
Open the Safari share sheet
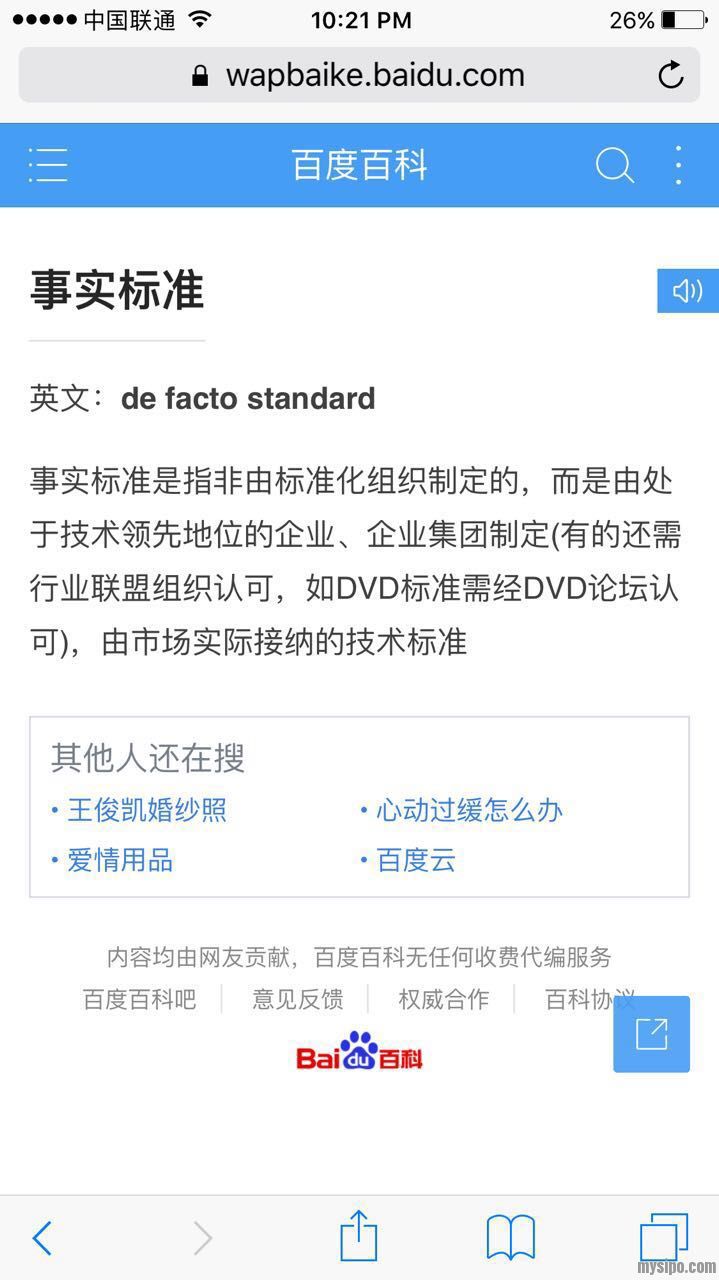point(358,1236)
